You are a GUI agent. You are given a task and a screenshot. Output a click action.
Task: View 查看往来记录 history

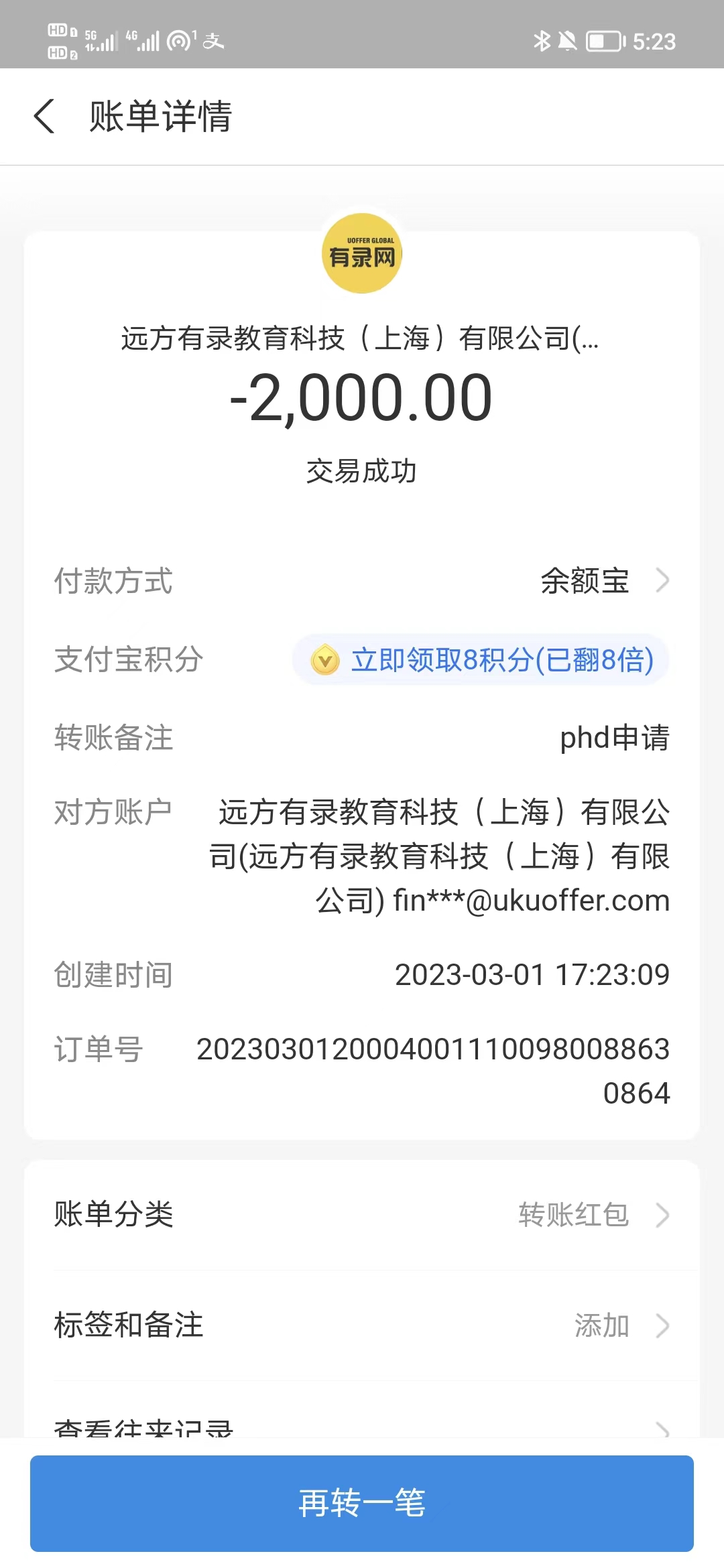[x=362, y=1427]
